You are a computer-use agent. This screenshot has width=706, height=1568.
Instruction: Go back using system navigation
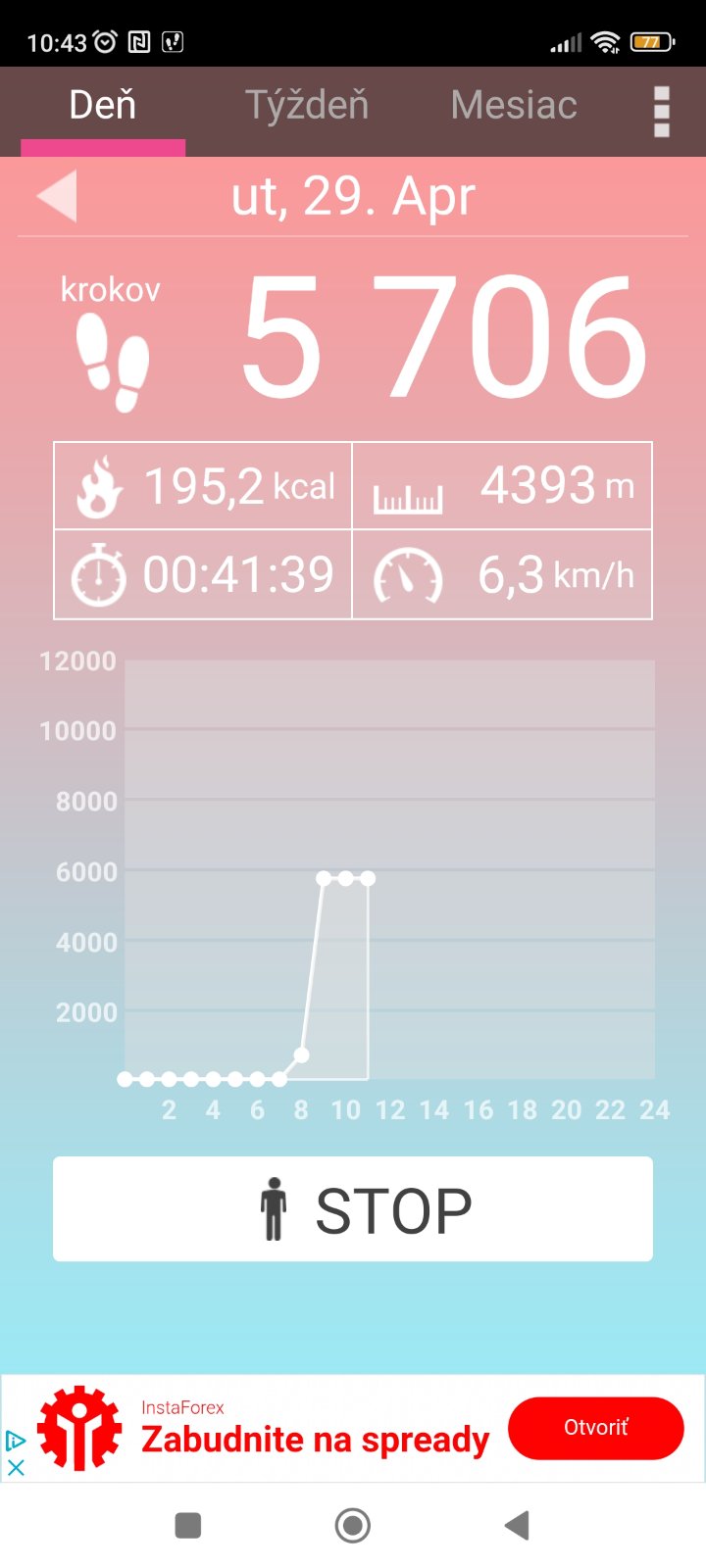(517, 1525)
